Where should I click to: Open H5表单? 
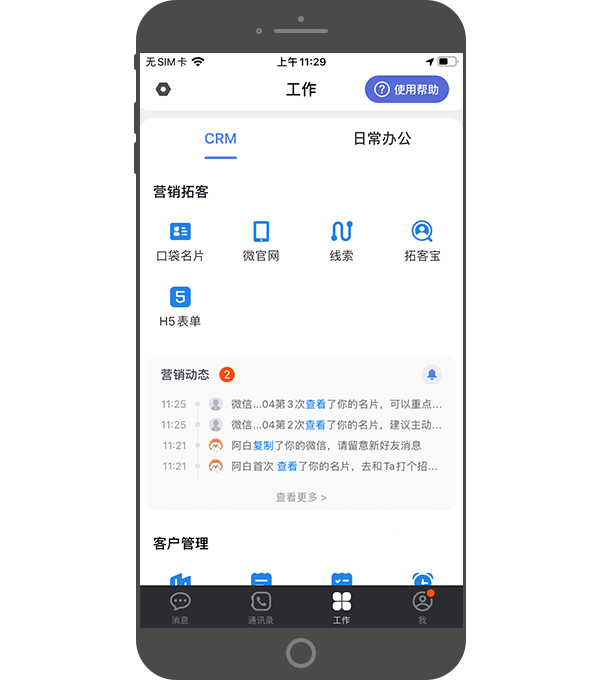pyautogui.click(x=180, y=306)
